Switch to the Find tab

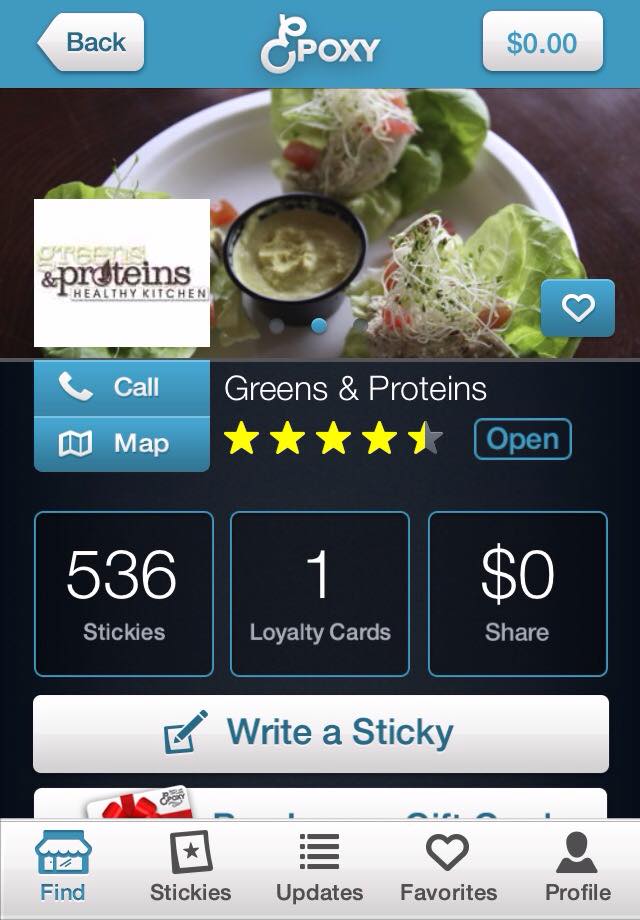[62, 865]
